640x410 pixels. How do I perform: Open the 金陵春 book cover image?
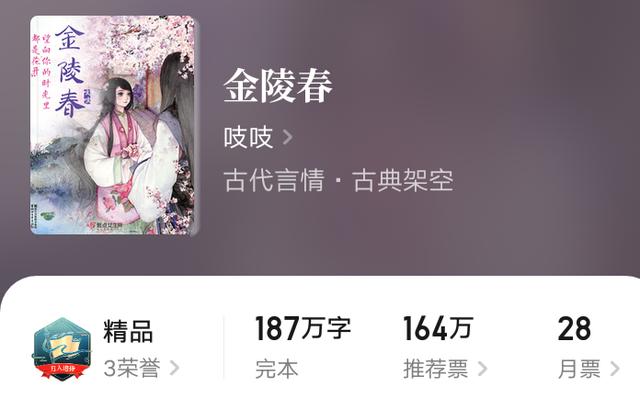113,125
